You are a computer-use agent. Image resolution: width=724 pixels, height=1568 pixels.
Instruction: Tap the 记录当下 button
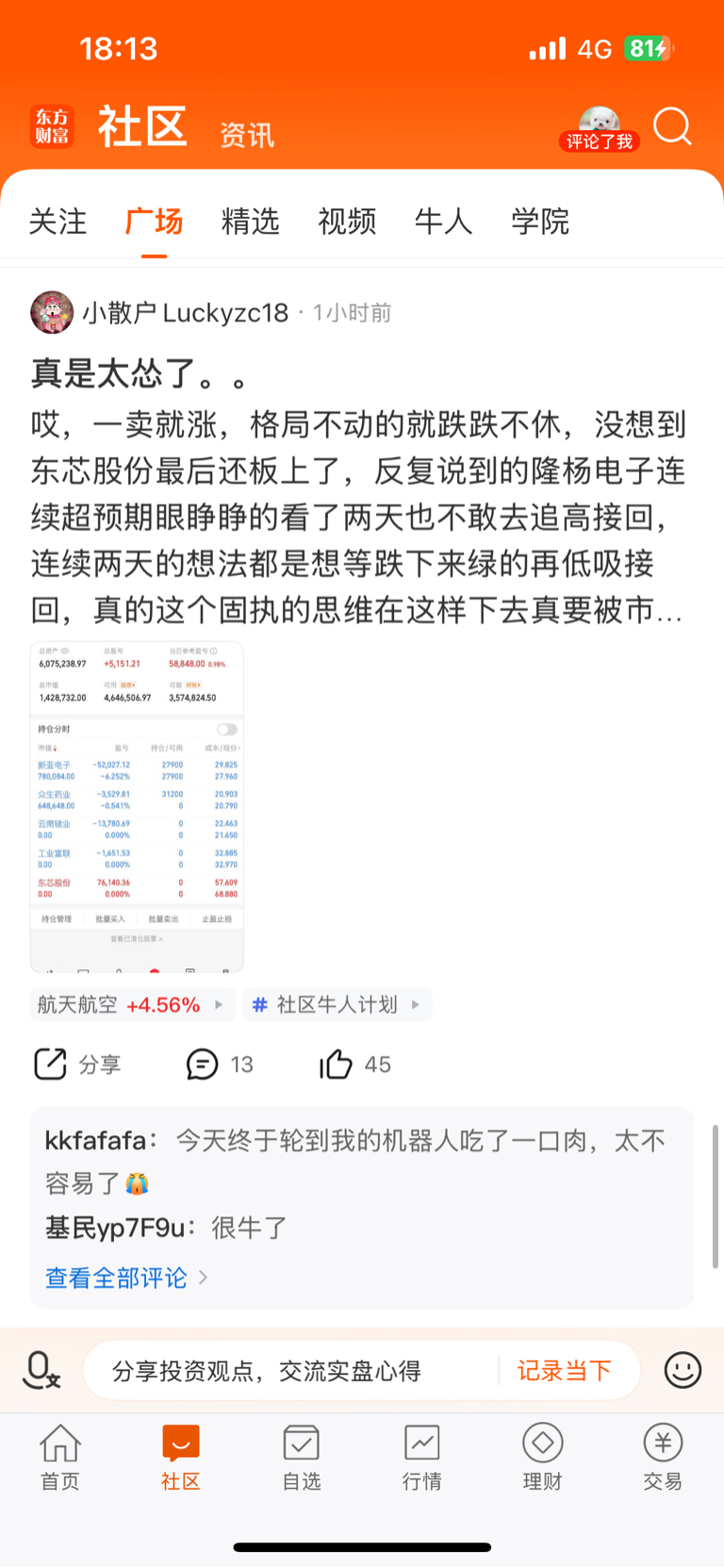coord(565,1371)
